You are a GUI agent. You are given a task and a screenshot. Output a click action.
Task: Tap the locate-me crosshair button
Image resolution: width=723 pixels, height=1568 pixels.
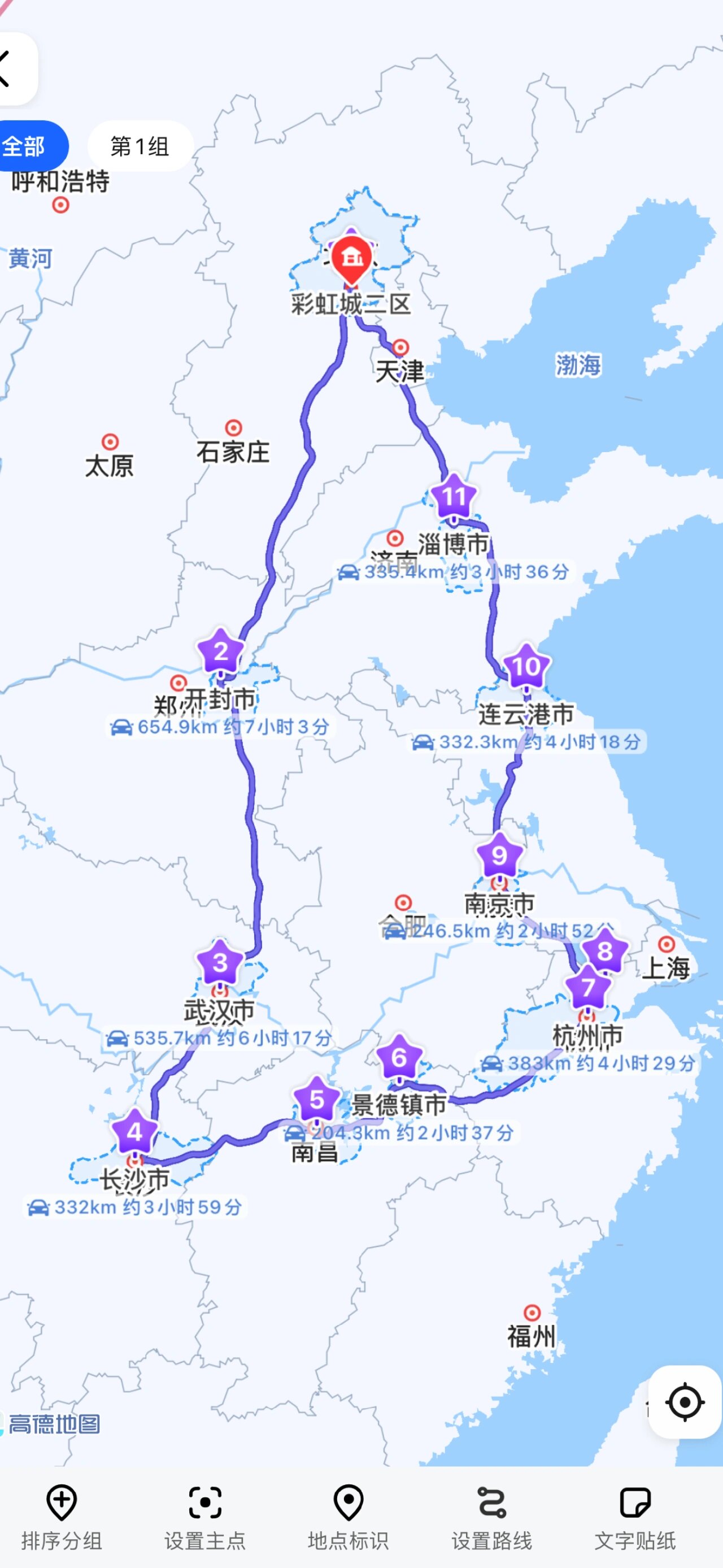click(x=685, y=1402)
